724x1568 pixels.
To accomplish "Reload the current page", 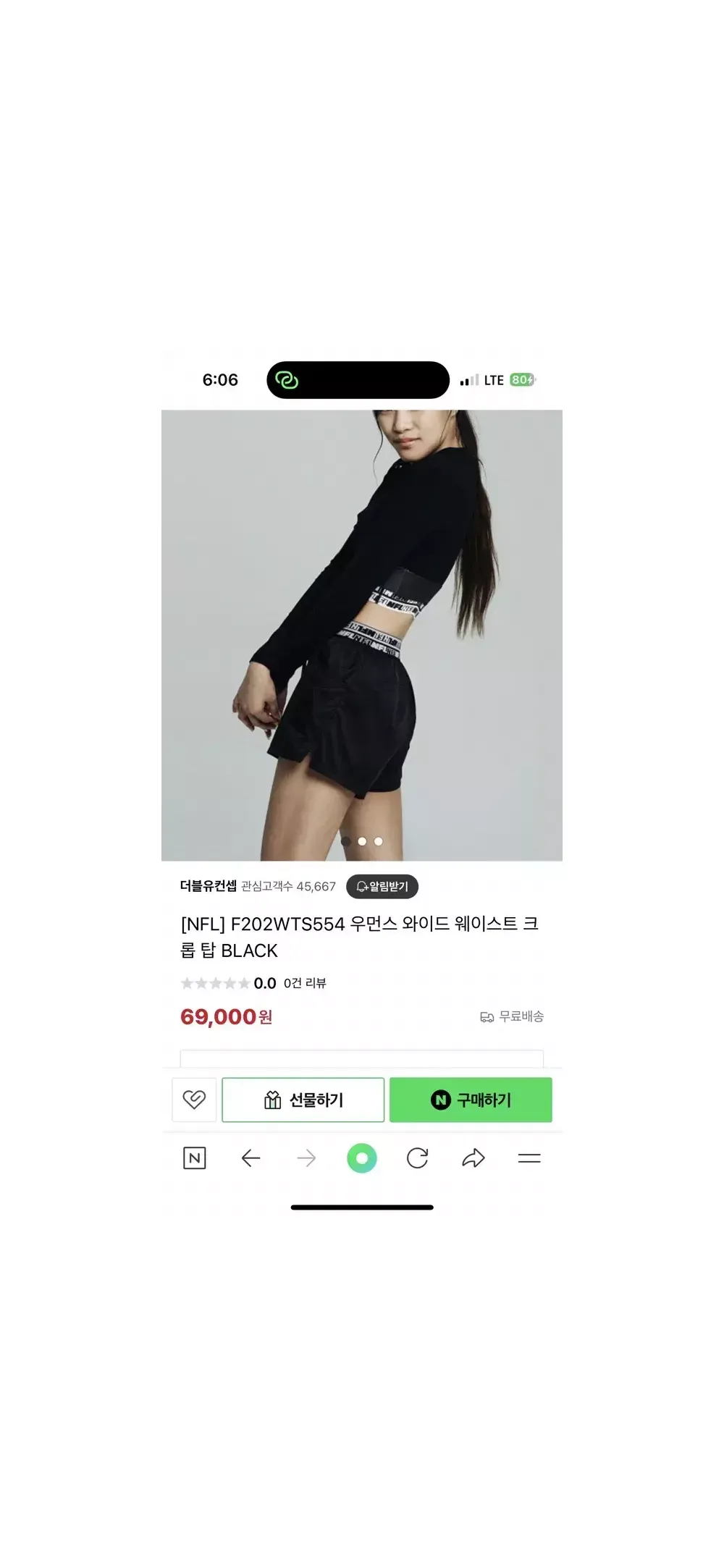I will click(418, 1158).
